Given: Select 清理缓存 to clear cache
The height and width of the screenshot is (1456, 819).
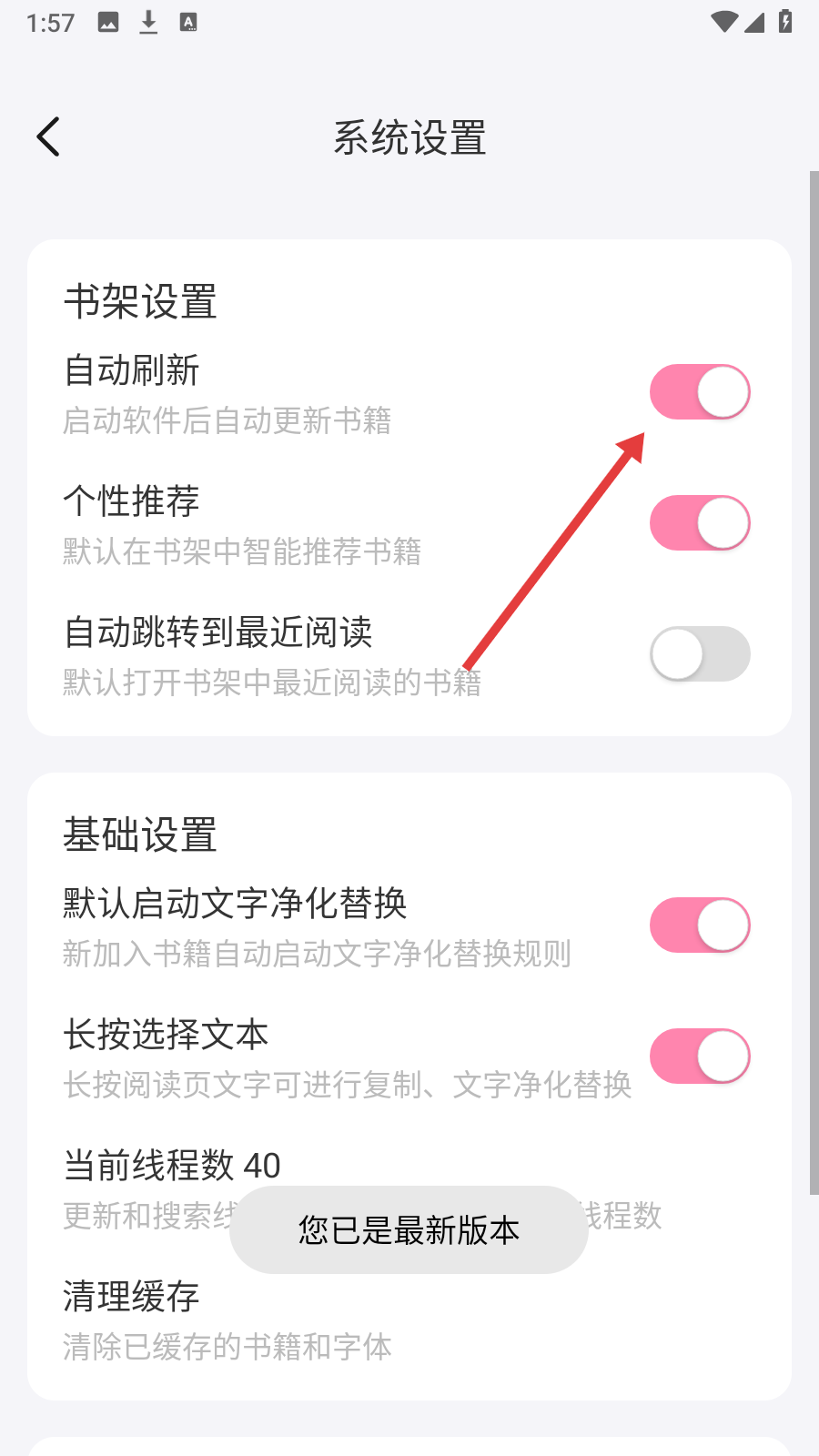Looking at the screenshot, I should [x=409, y=1320].
